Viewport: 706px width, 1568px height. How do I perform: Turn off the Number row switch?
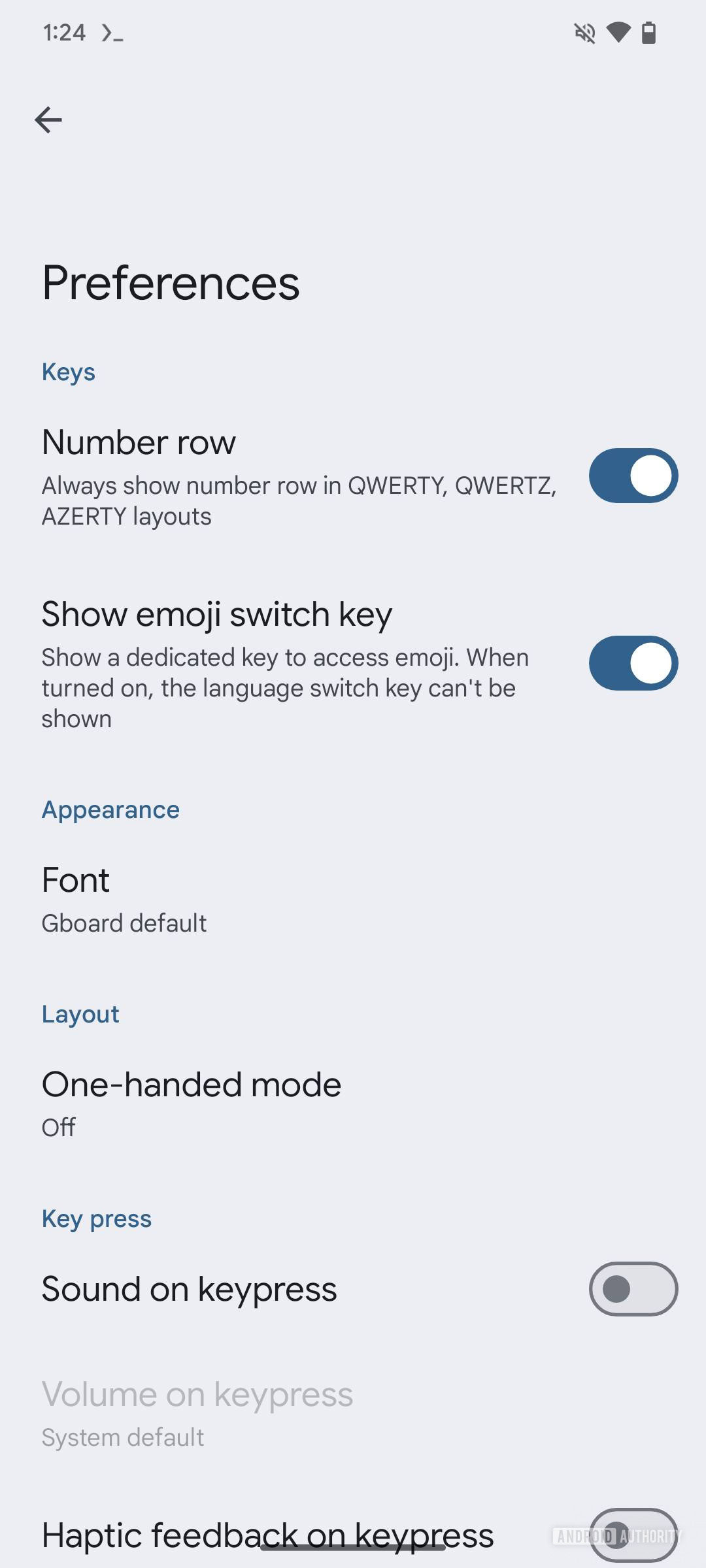point(633,476)
